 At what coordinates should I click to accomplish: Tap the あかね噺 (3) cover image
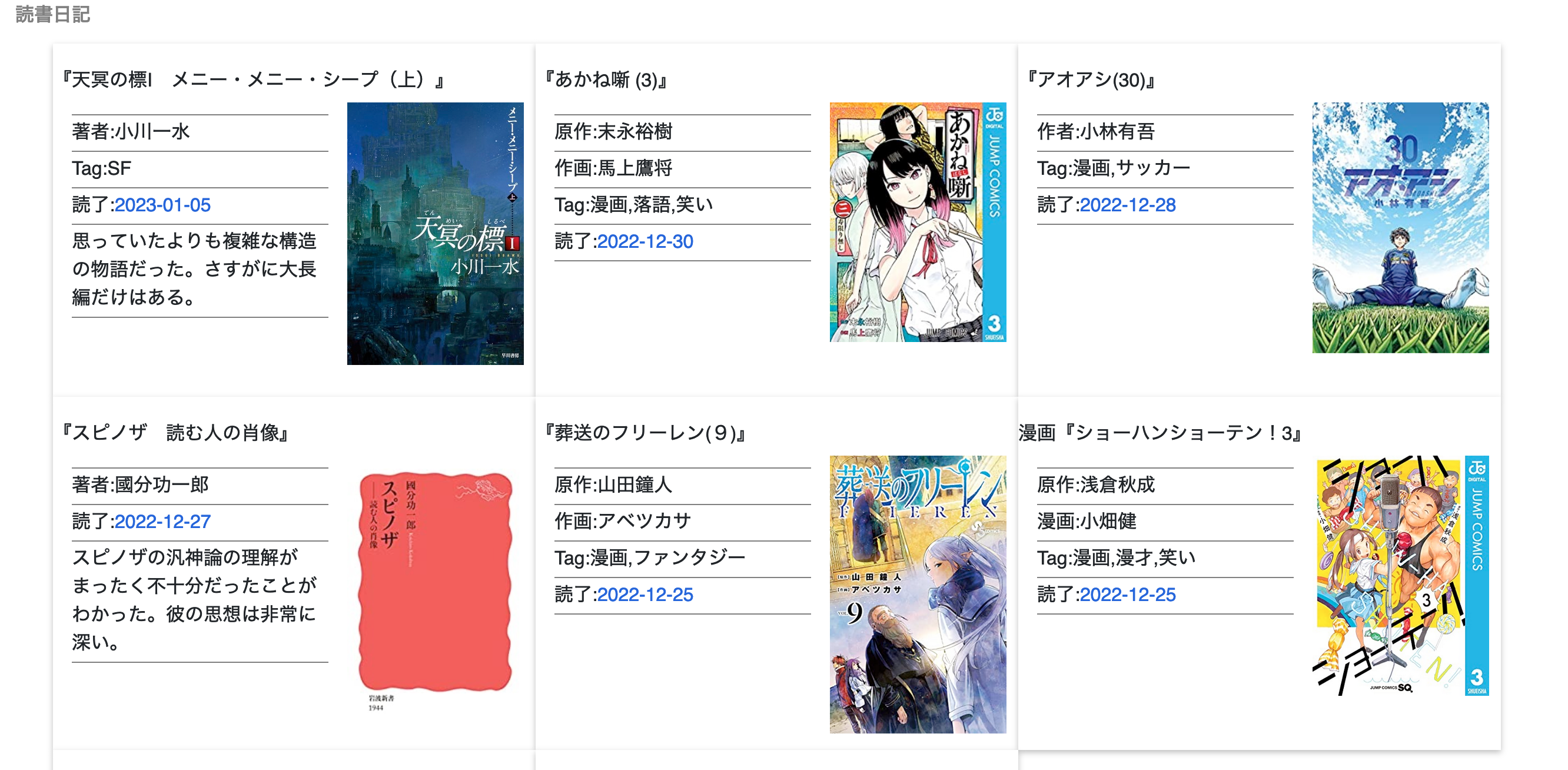pos(917,222)
